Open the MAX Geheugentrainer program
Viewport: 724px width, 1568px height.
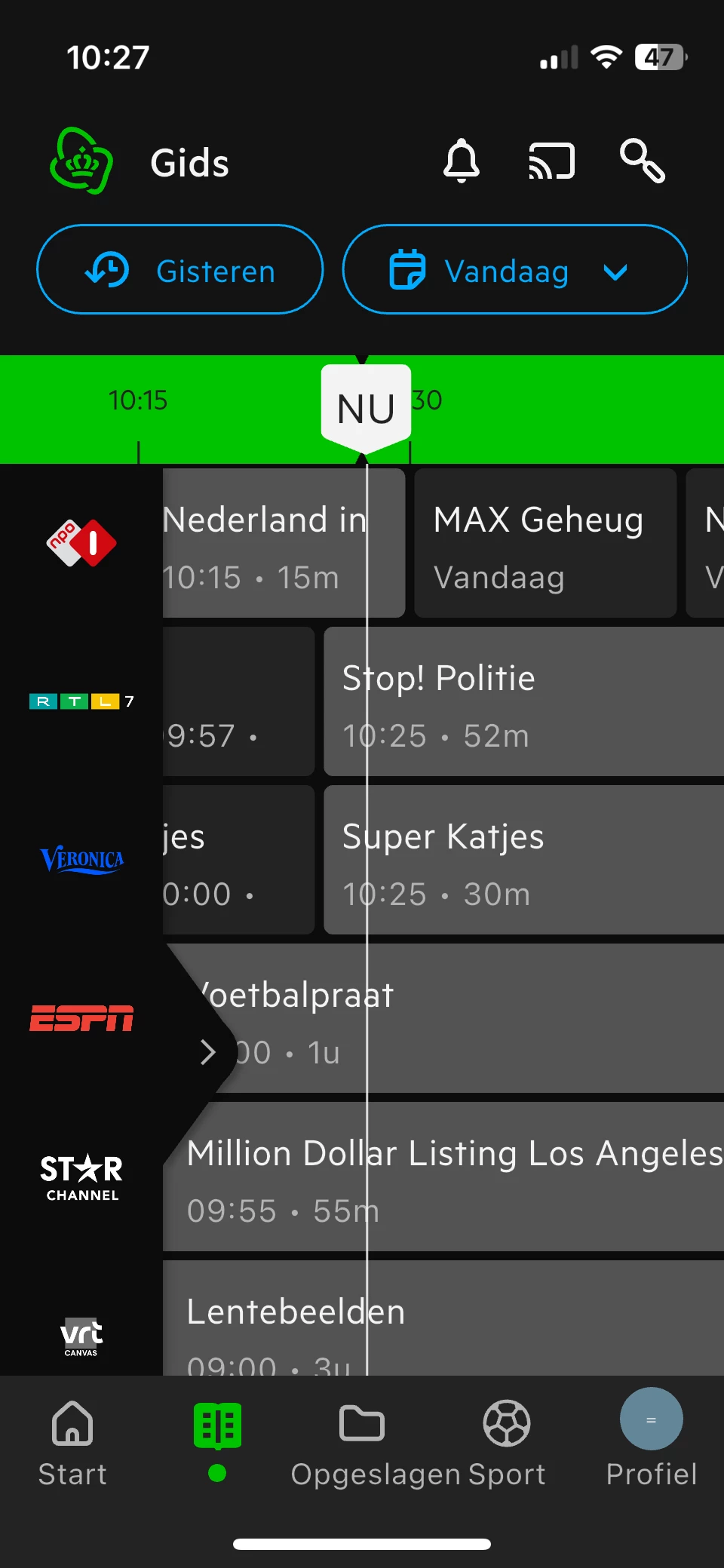click(x=545, y=544)
